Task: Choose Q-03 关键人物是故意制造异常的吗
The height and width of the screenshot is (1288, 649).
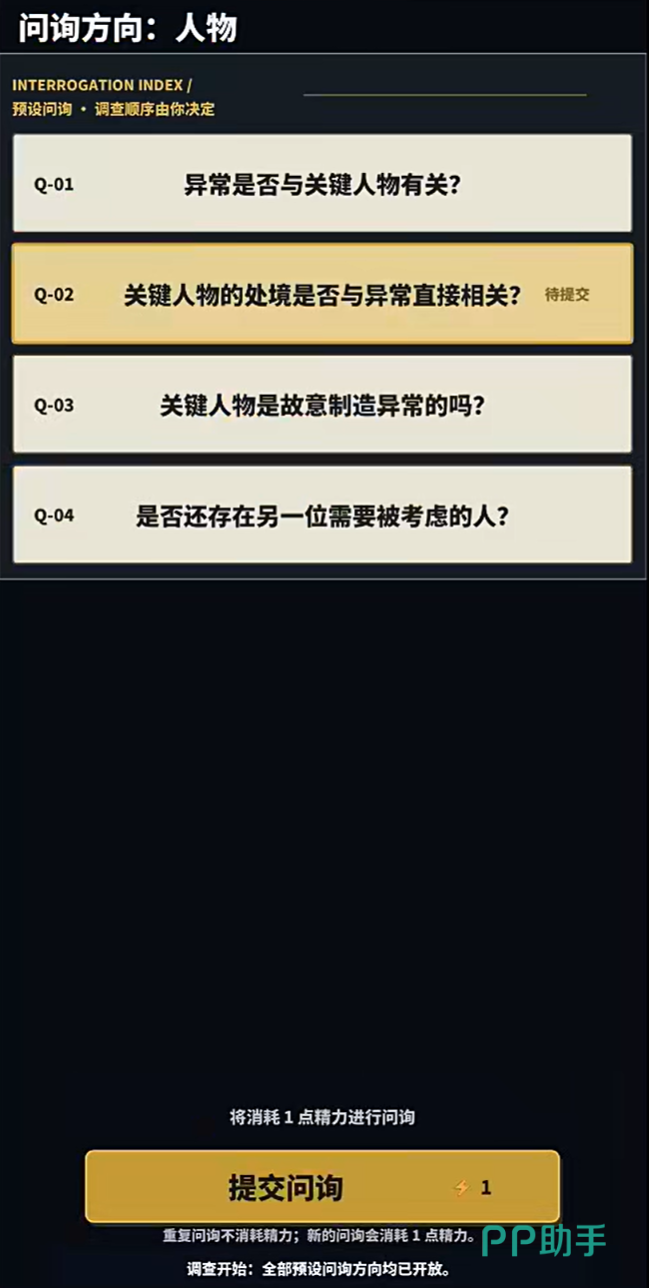Action: 322,405
